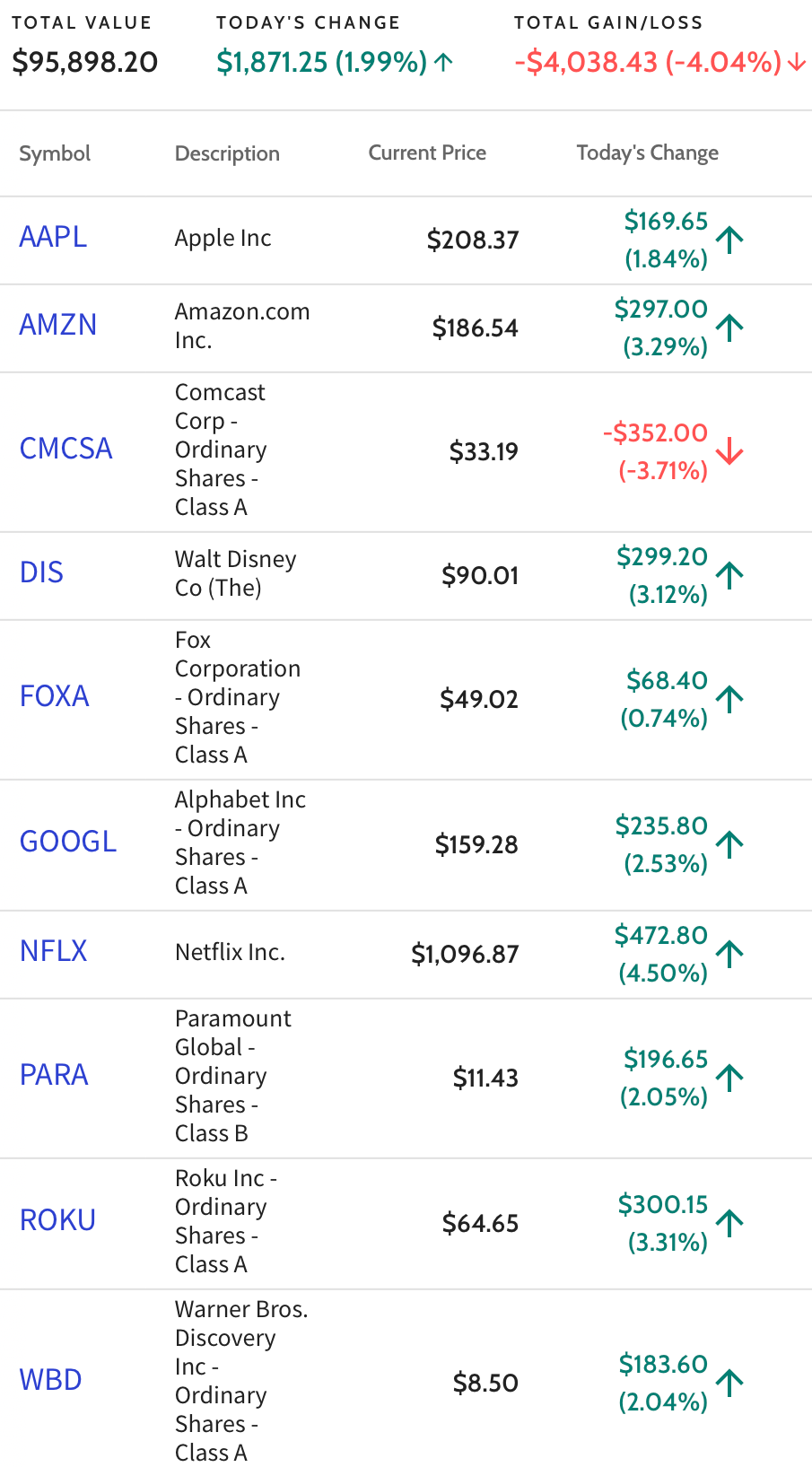812x1467 pixels.
Task: Open the AMZN ticker symbol
Action: 58,325
